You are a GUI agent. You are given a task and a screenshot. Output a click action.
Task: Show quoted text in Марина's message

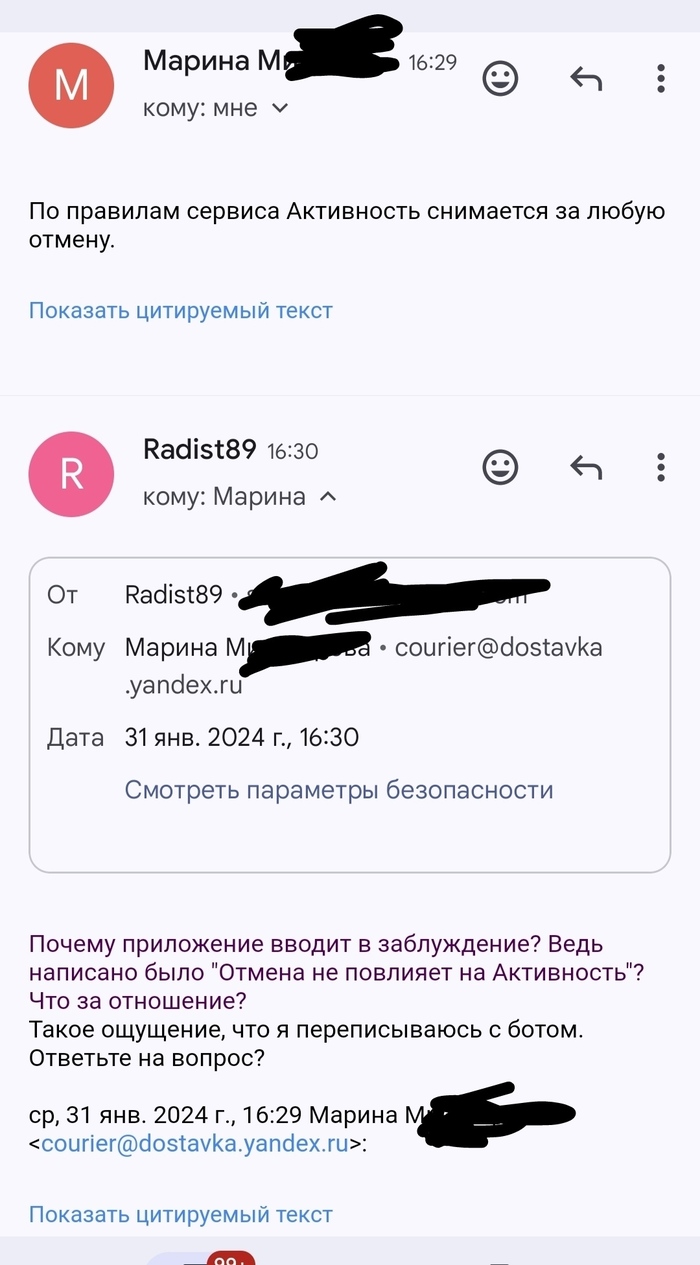180,310
